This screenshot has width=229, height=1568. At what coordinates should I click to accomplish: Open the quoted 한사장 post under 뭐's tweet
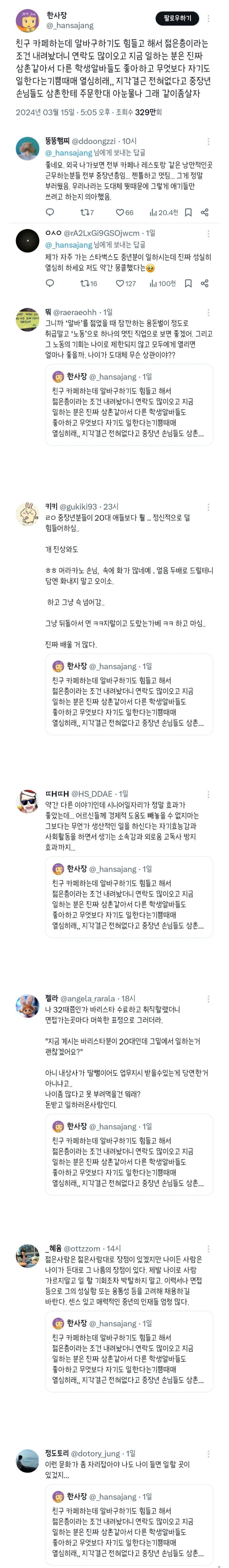129,405
